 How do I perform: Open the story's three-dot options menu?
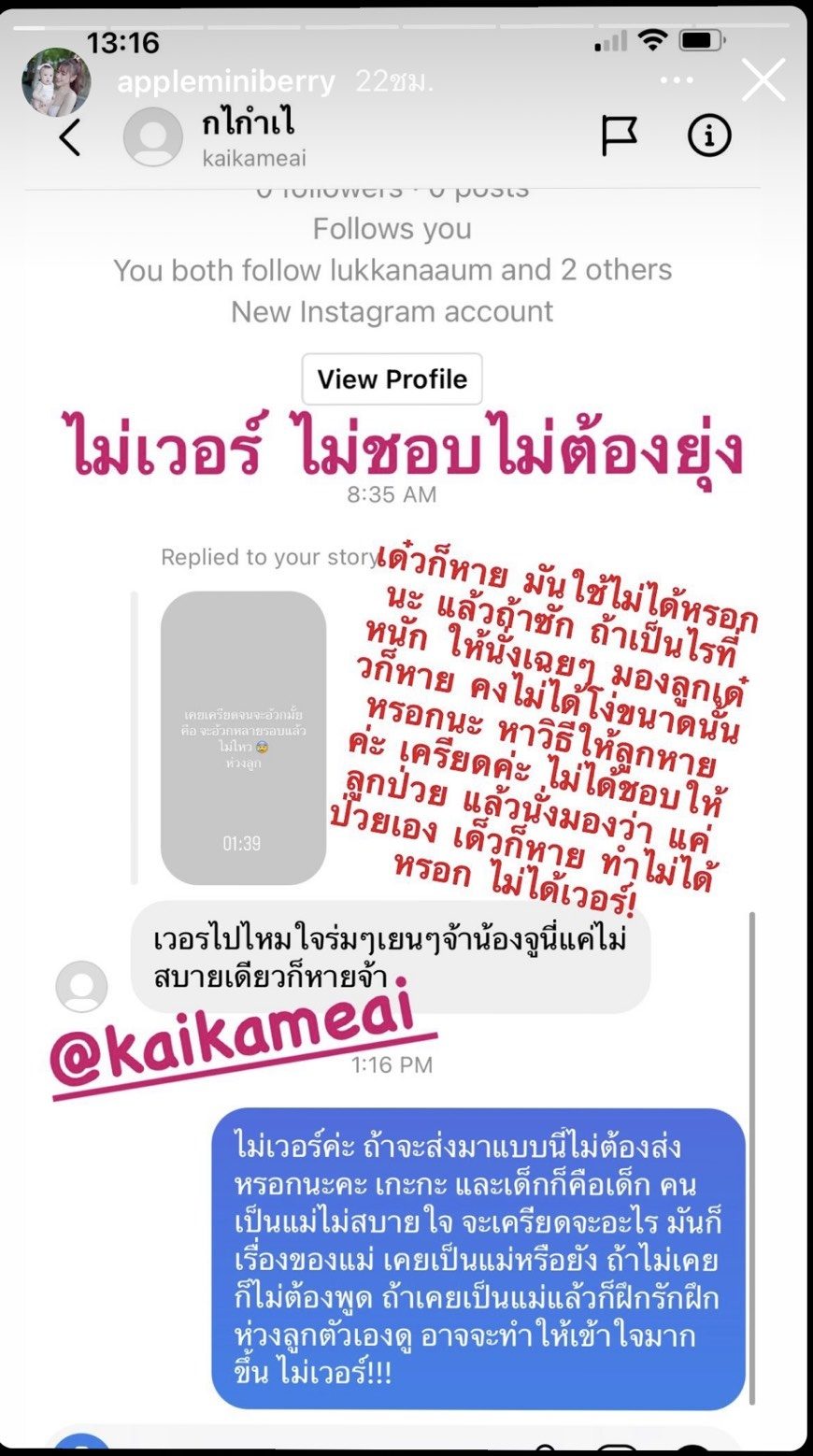pyautogui.click(x=676, y=81)
